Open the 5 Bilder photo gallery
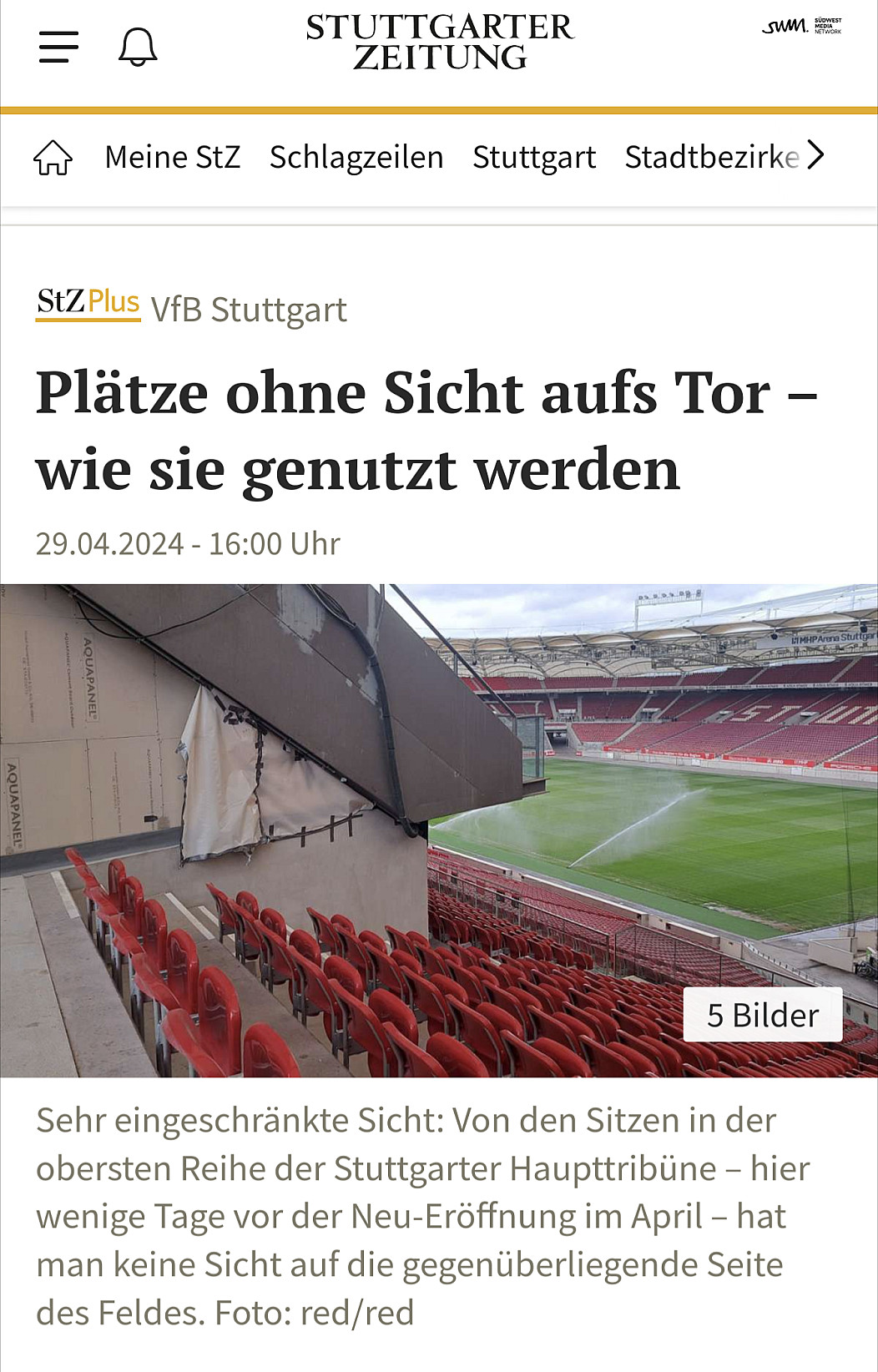The height and width of the screenshot is (1372, 878). point(762,1015)
